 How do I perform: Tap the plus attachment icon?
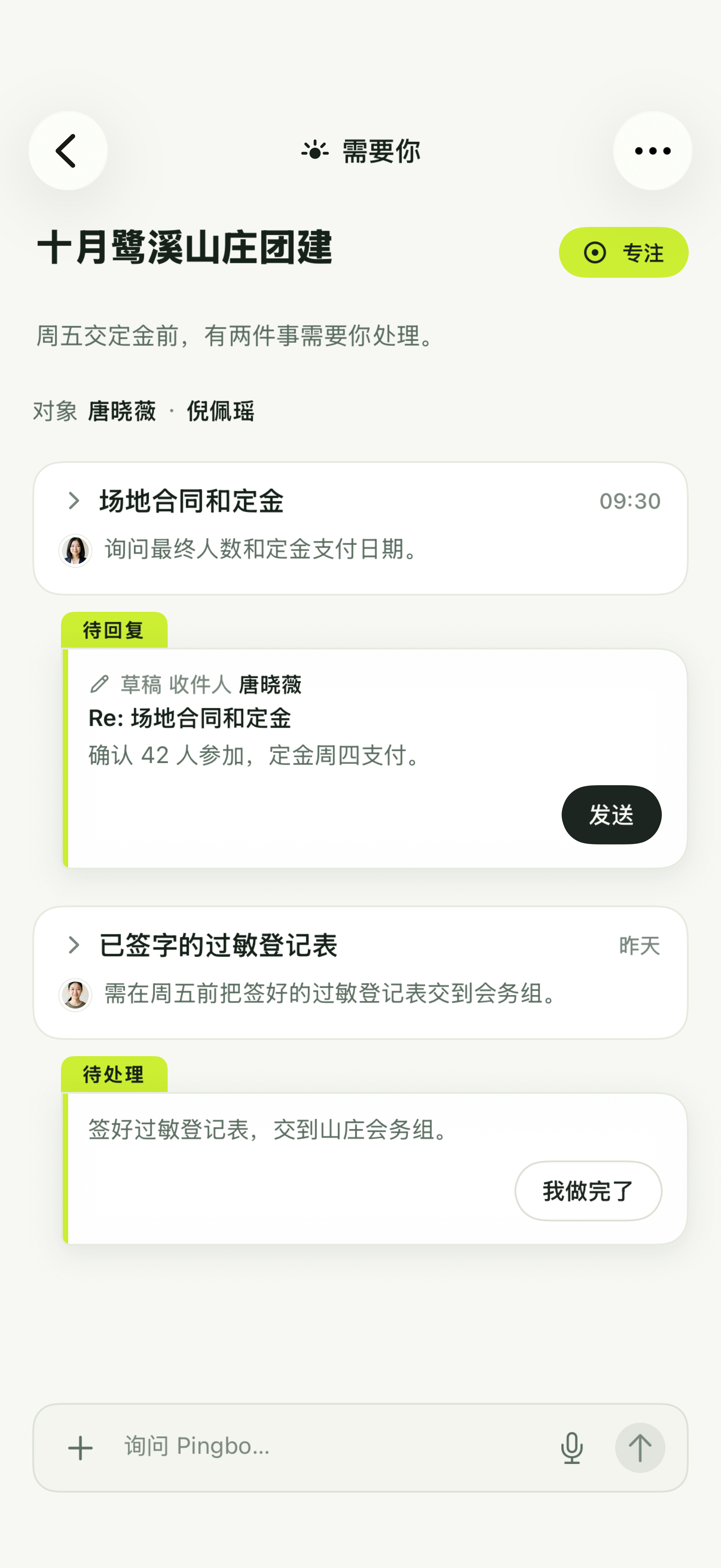click(80, 1448)
